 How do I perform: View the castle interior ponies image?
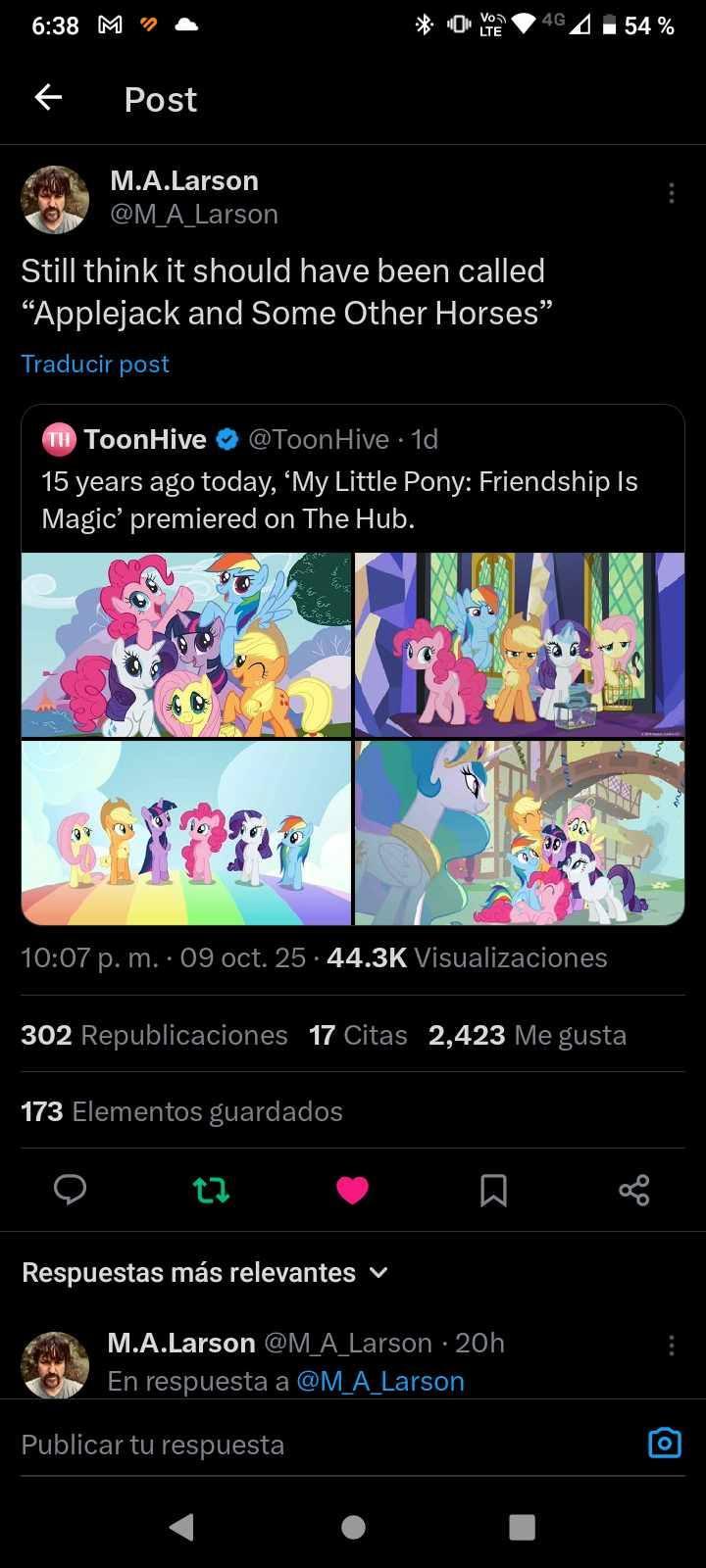pos(520,645)
